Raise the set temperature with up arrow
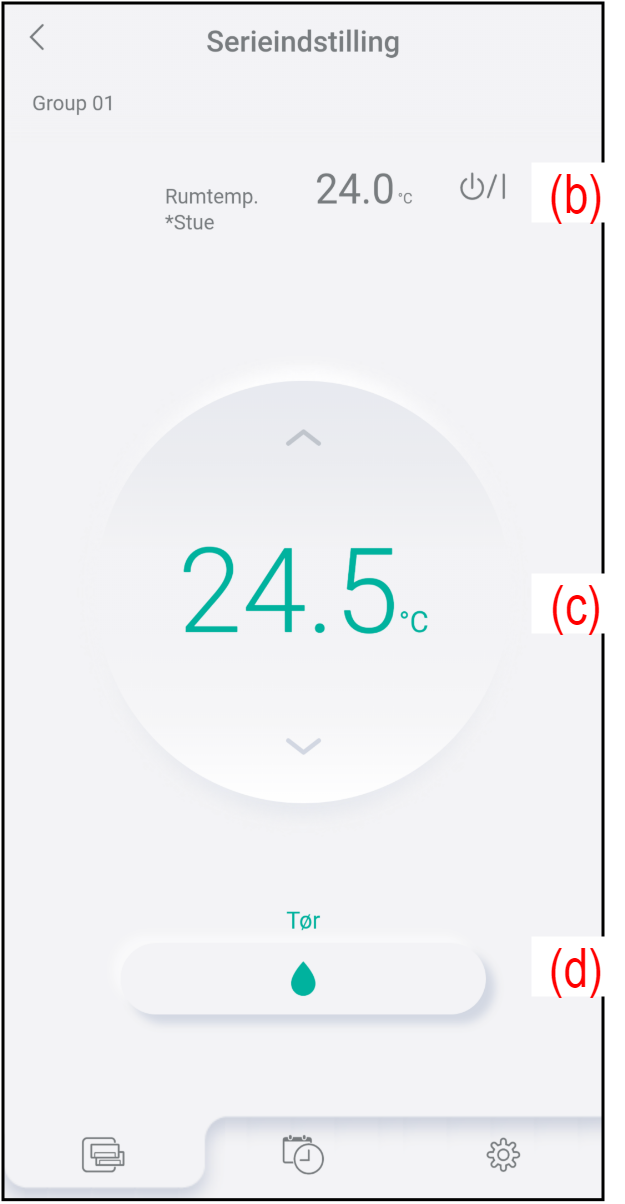625x1204 pixels. pos(303,438)
